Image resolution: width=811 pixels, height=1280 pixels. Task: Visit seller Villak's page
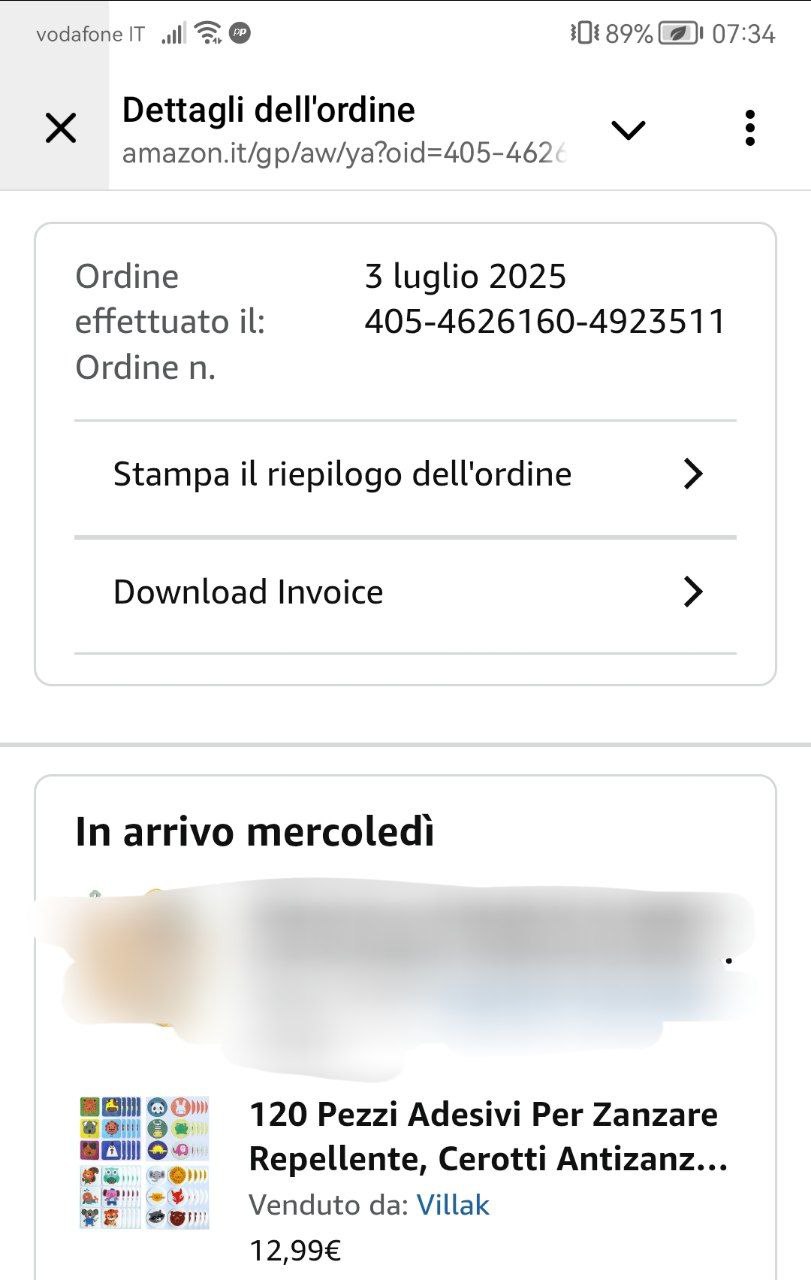(x=453, y=1205)
